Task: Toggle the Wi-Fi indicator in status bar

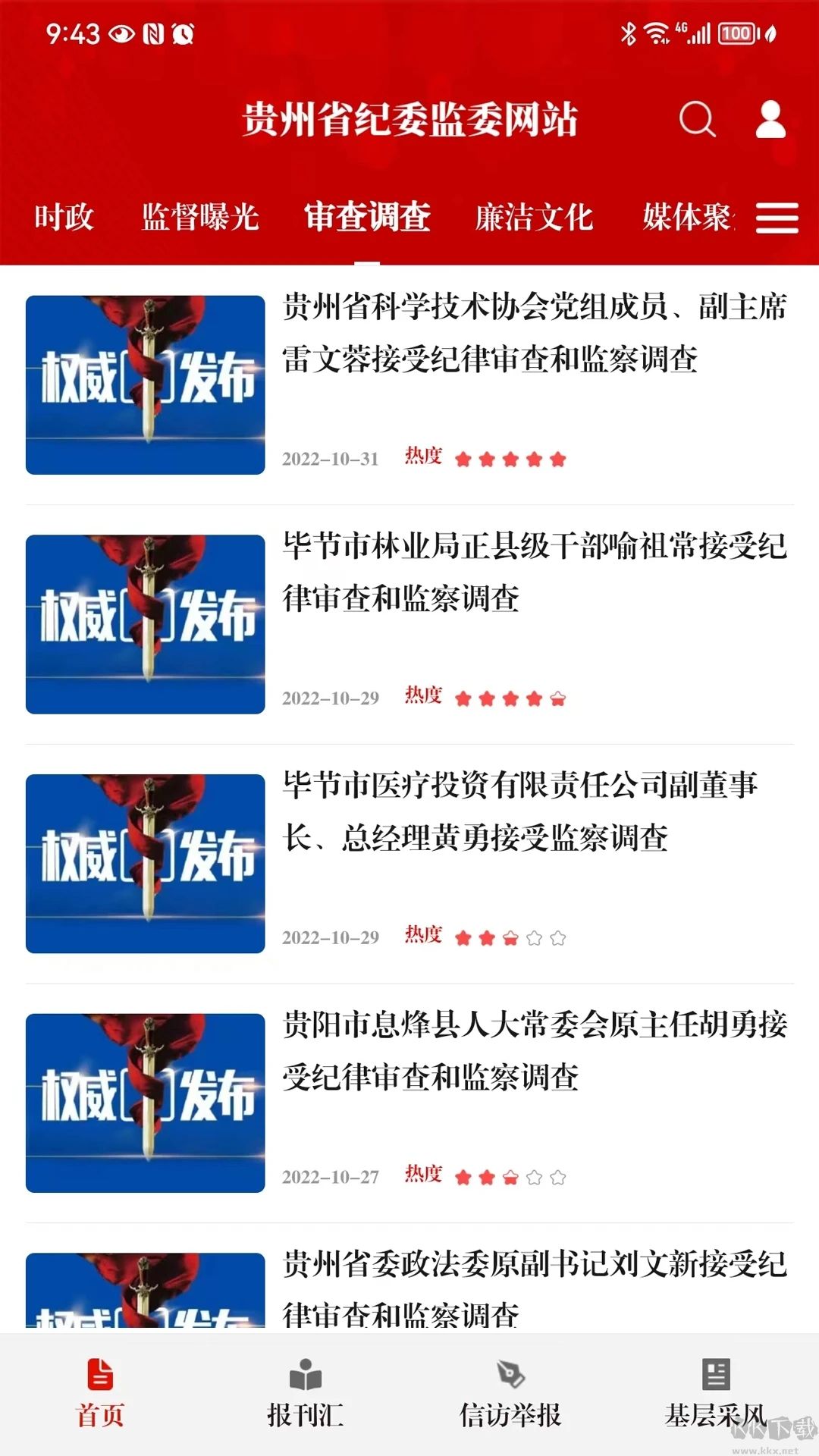Action: point(657,33)
